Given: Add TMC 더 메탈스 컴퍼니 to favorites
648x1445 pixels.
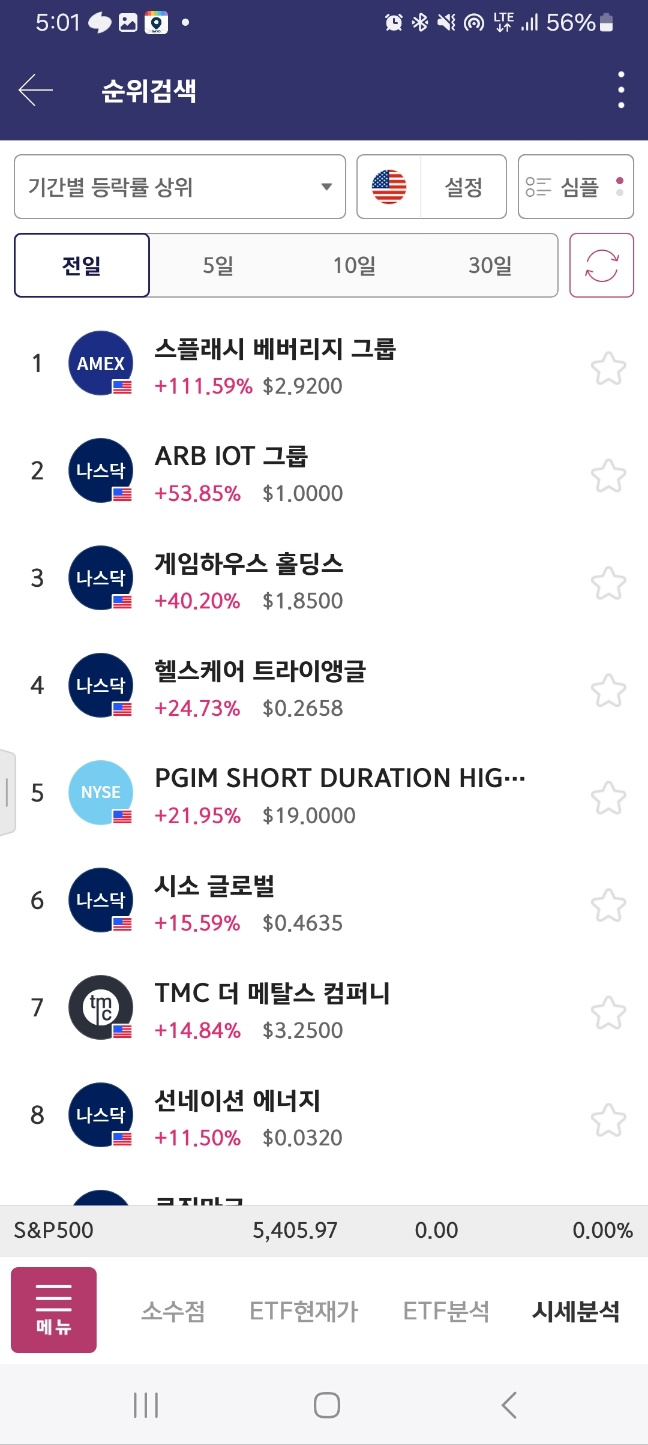Looking at the screenshot, I should pyautogui.click(x=608, y=1012).
